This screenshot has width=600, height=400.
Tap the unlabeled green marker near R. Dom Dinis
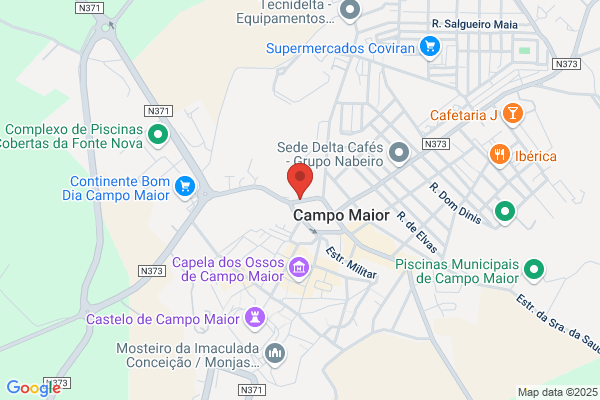tap(505, 212)
